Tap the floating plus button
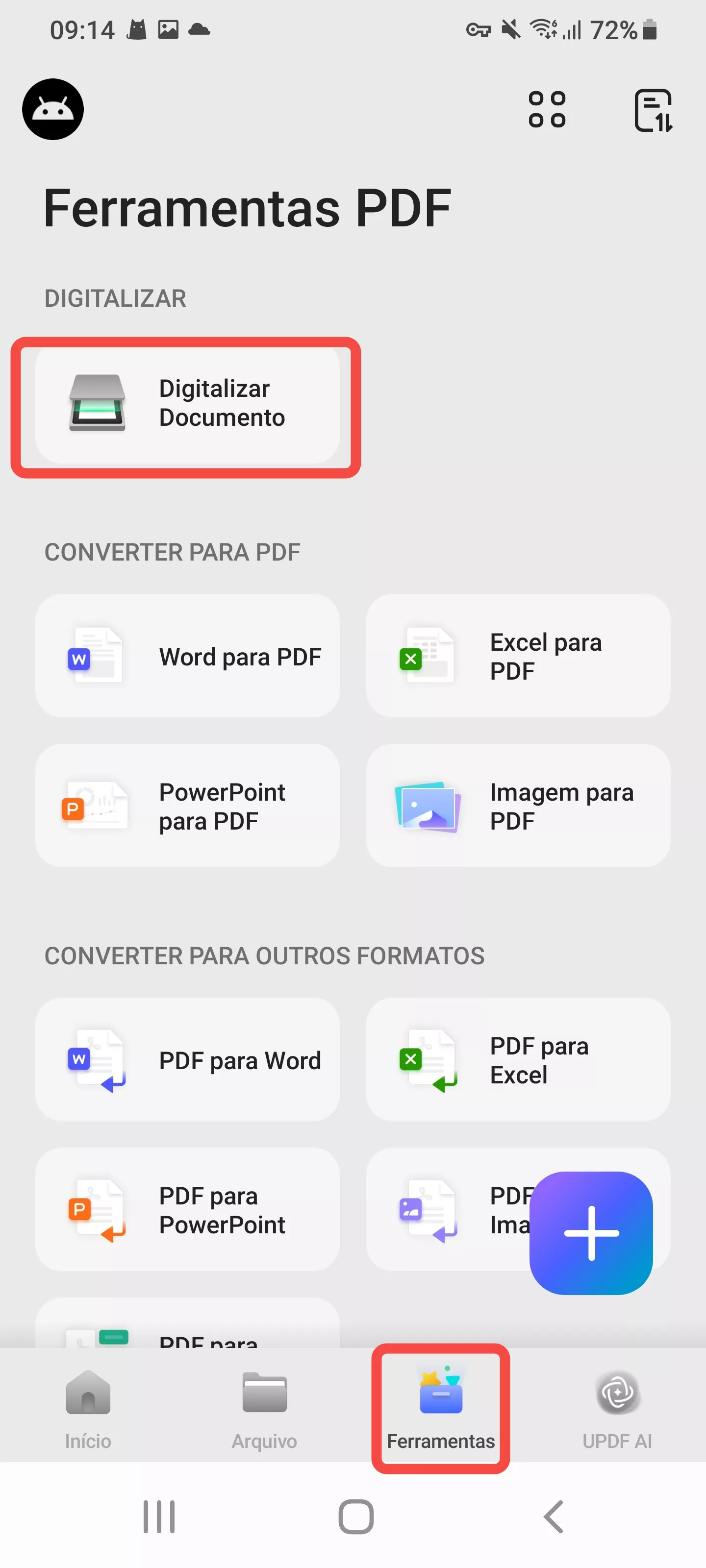Screen dimensions: 706x1568 tap(591, 1233)
